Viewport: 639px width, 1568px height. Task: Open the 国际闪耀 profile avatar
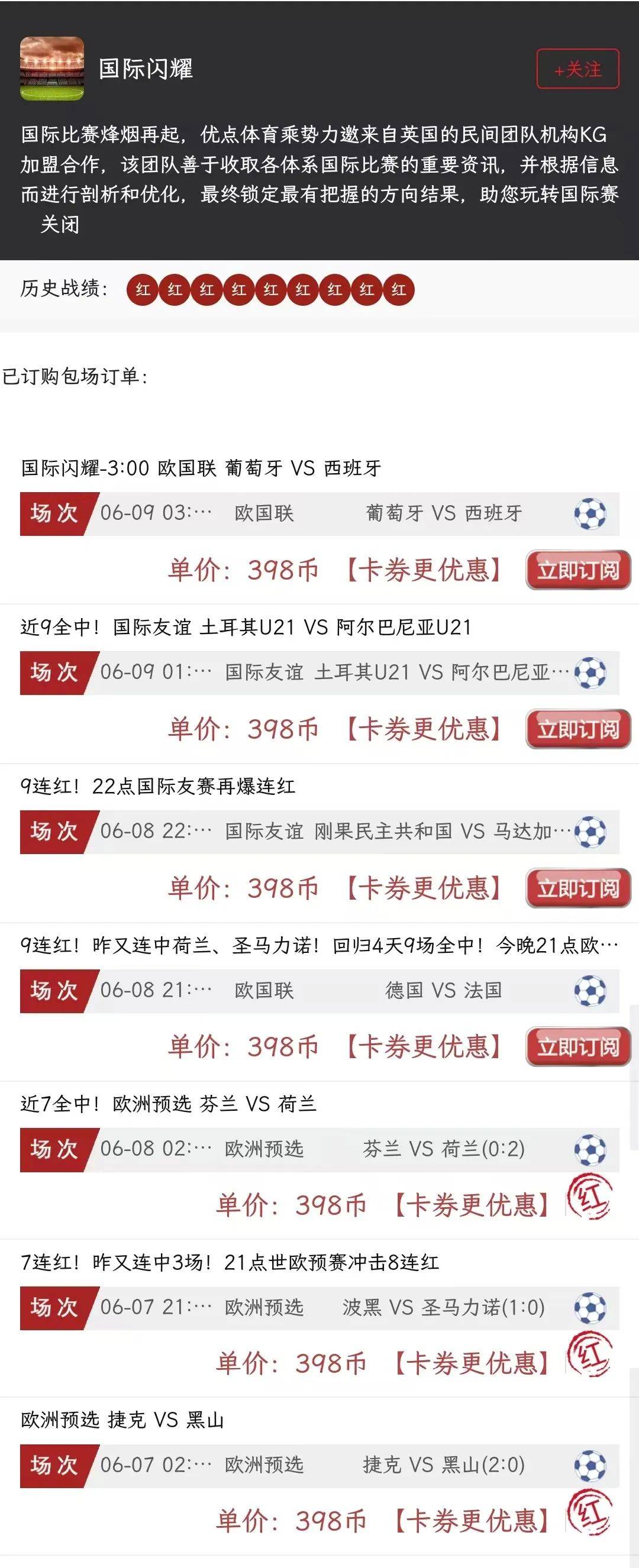pyautogui.click(x=52, y=69)
